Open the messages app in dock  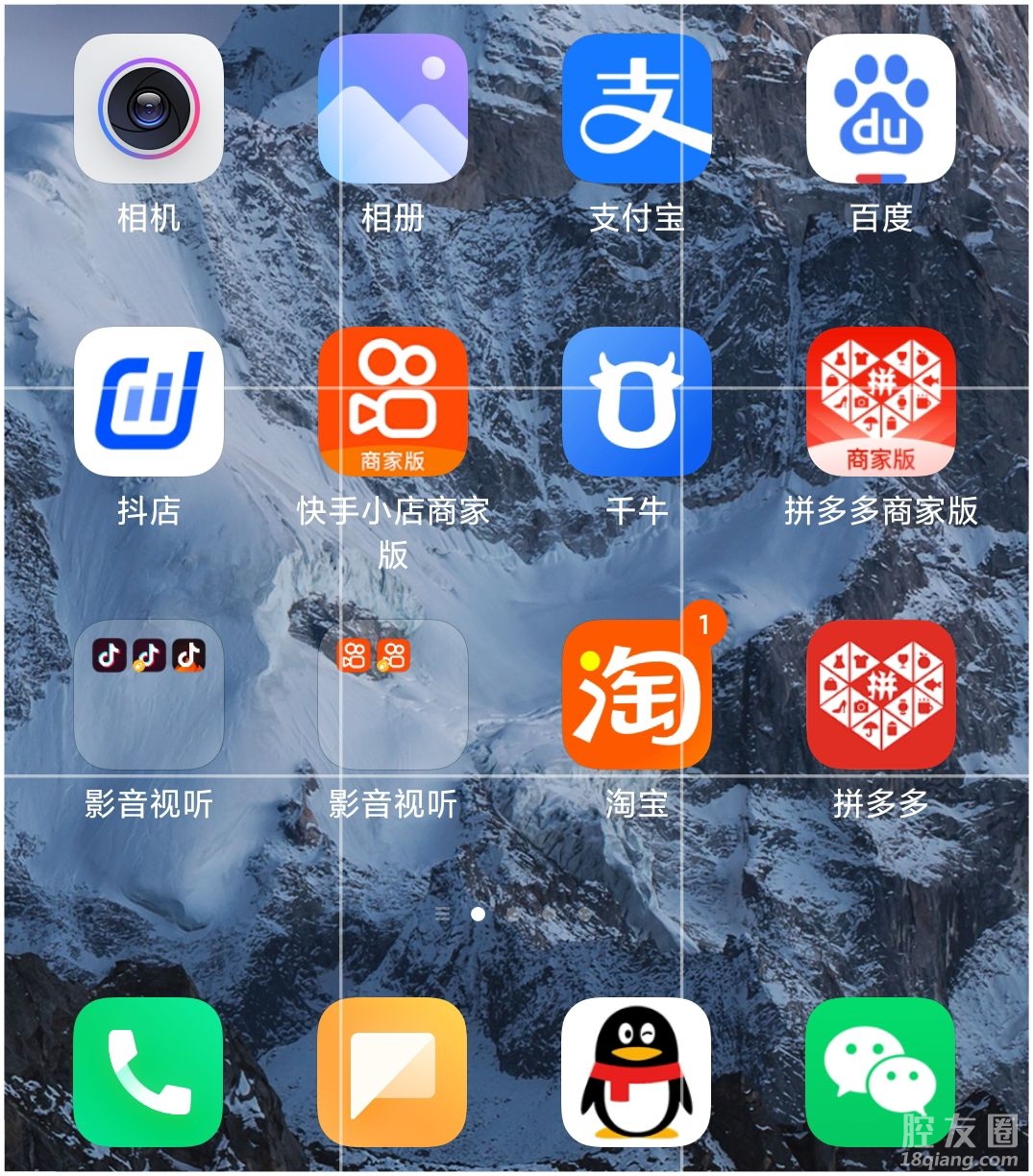point(392,1071)
